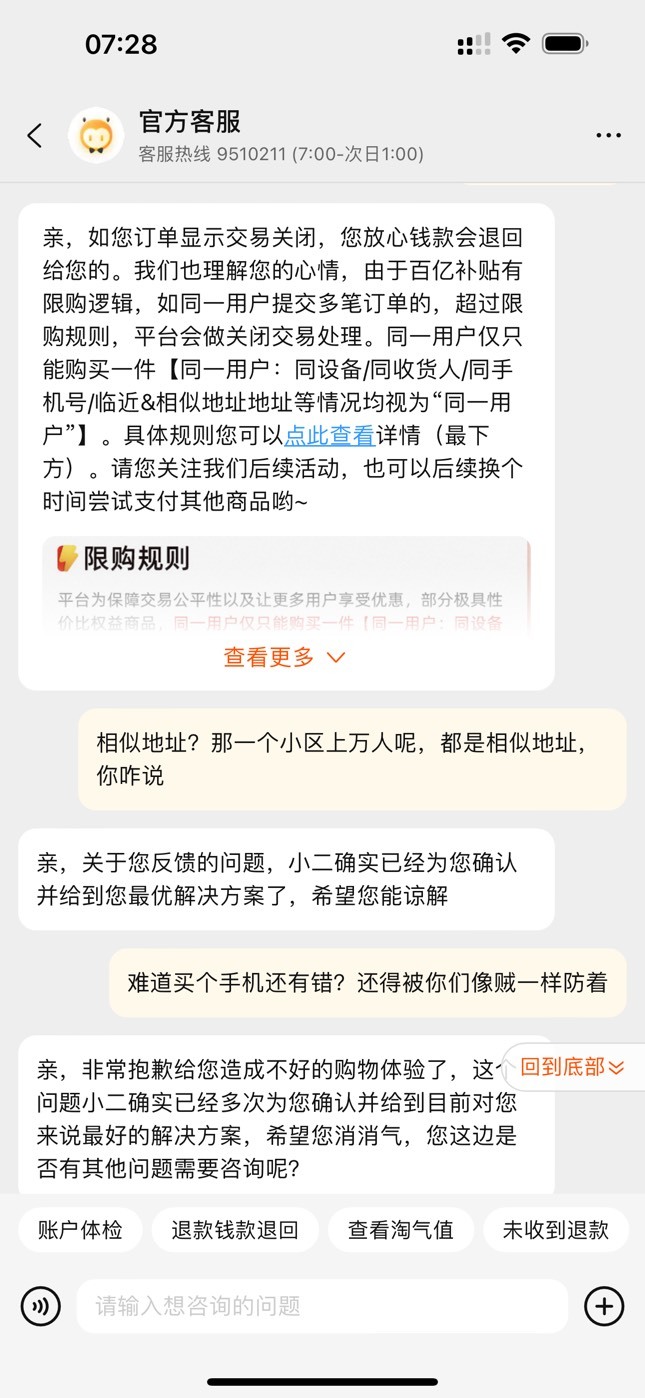Image resolution: width=645 pixels, height=1398 pixels.
Task: Open the 点此查看 rules link
Action: (x=329, y=435)
